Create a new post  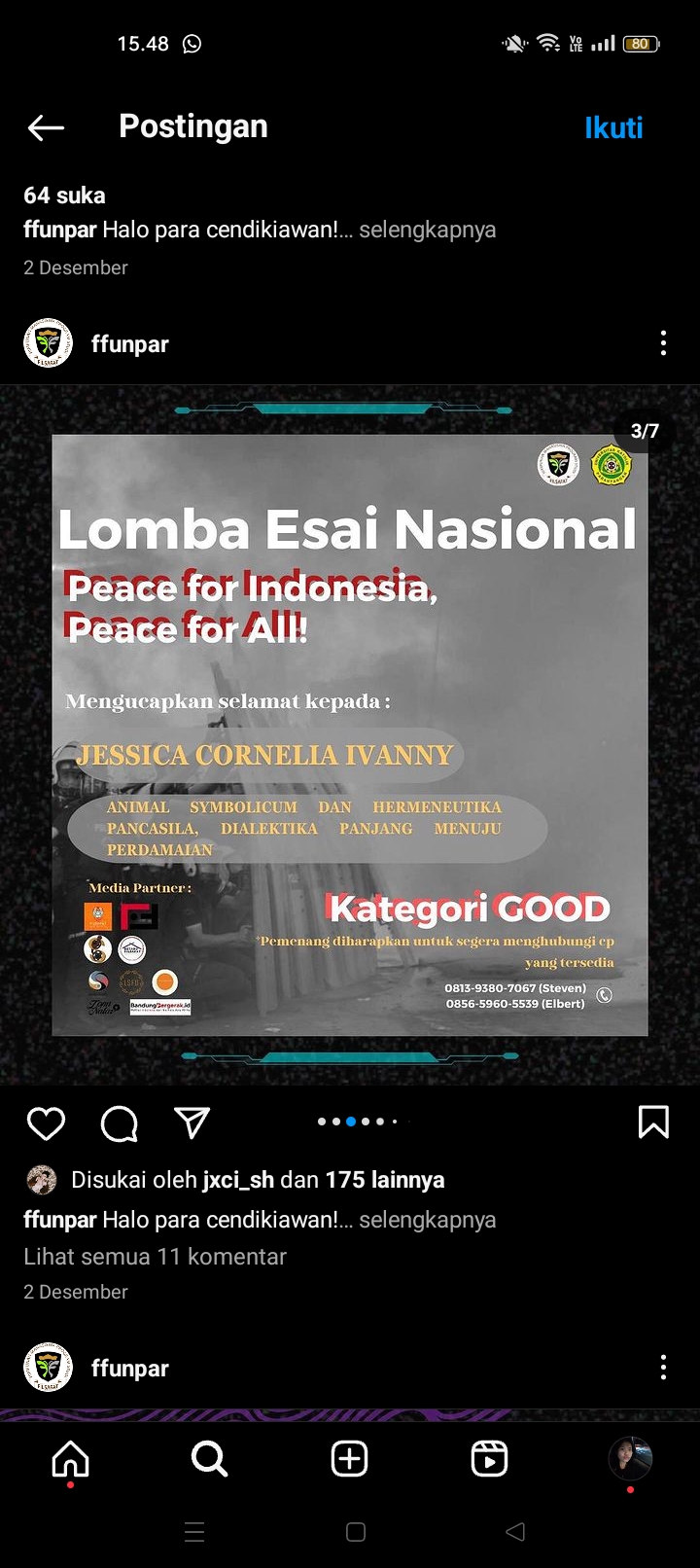350,1458
